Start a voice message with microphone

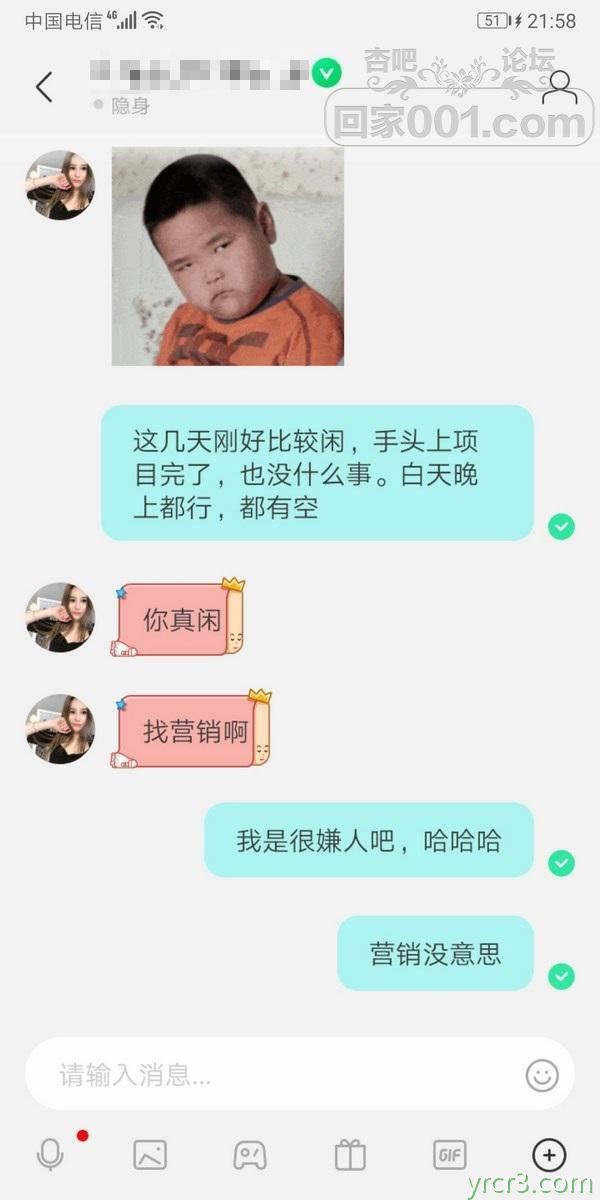pyautogui.click(x=49, y=1155)
